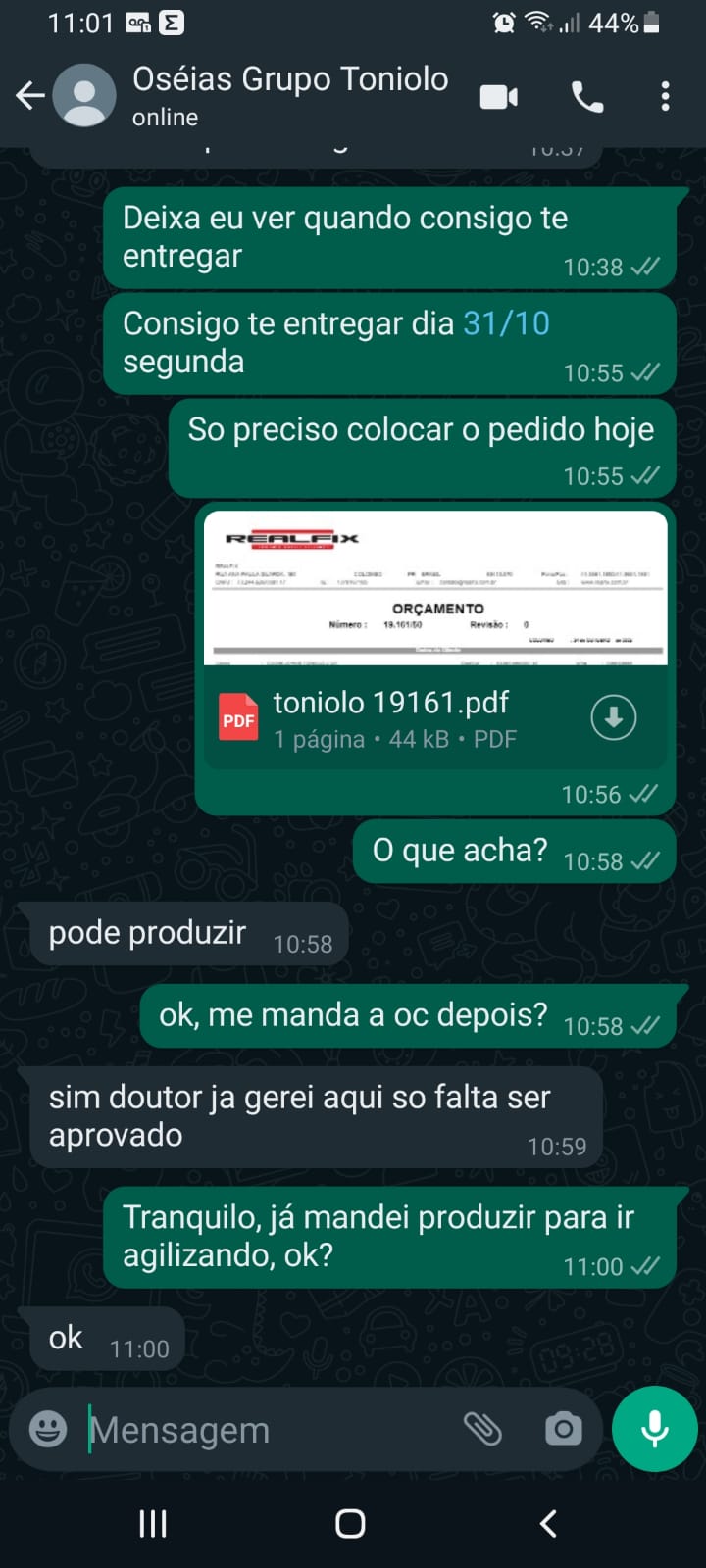Open the emoji picker
The width and height of the screenshot is (706, 1568).
48,1429
